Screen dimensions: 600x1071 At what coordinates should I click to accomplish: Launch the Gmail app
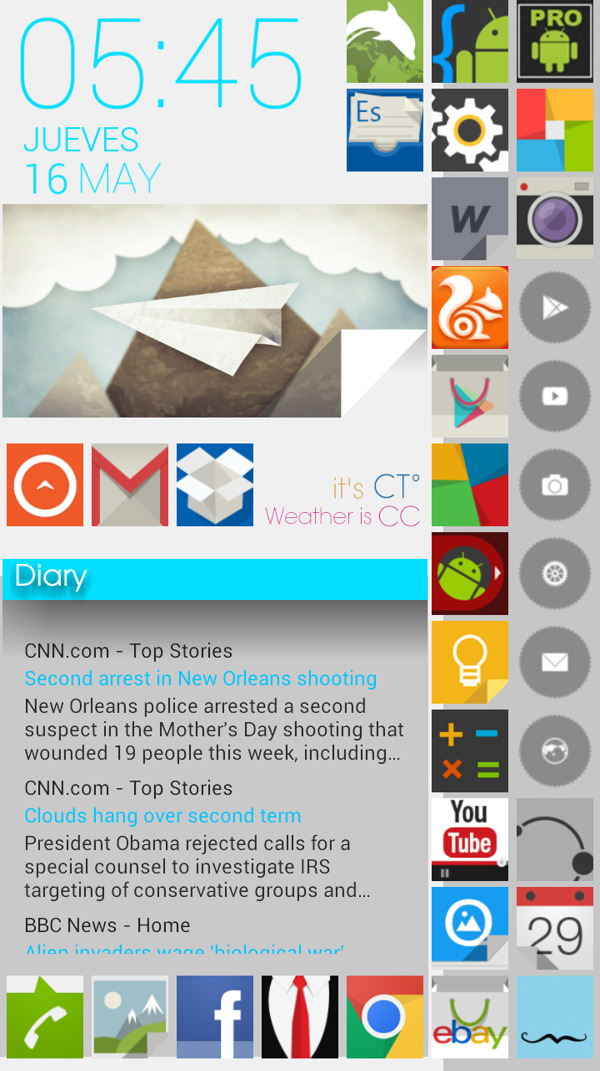point(130,485)
